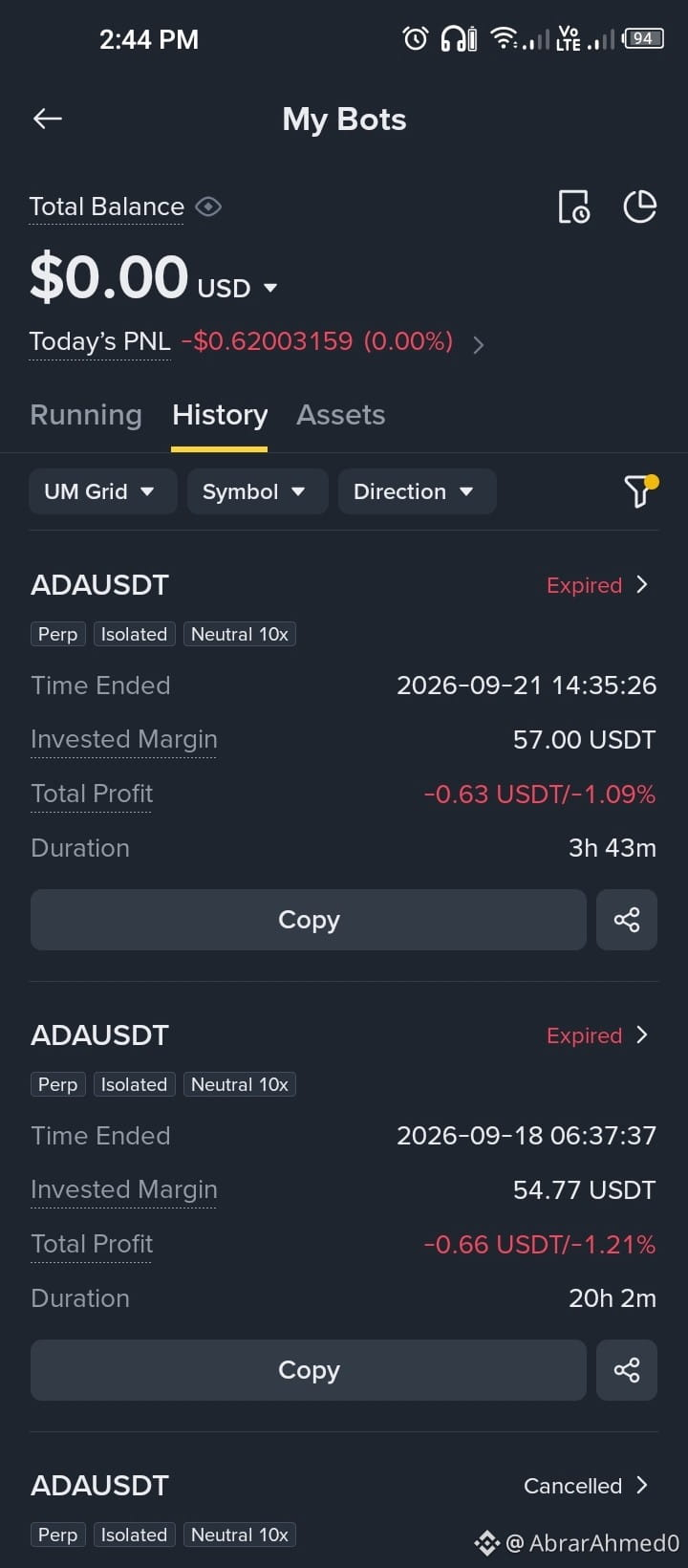Viewport: 688px width, 1568px height.
Task: Open the advanced filter funnel icon
Action: (x=640, y=491)
